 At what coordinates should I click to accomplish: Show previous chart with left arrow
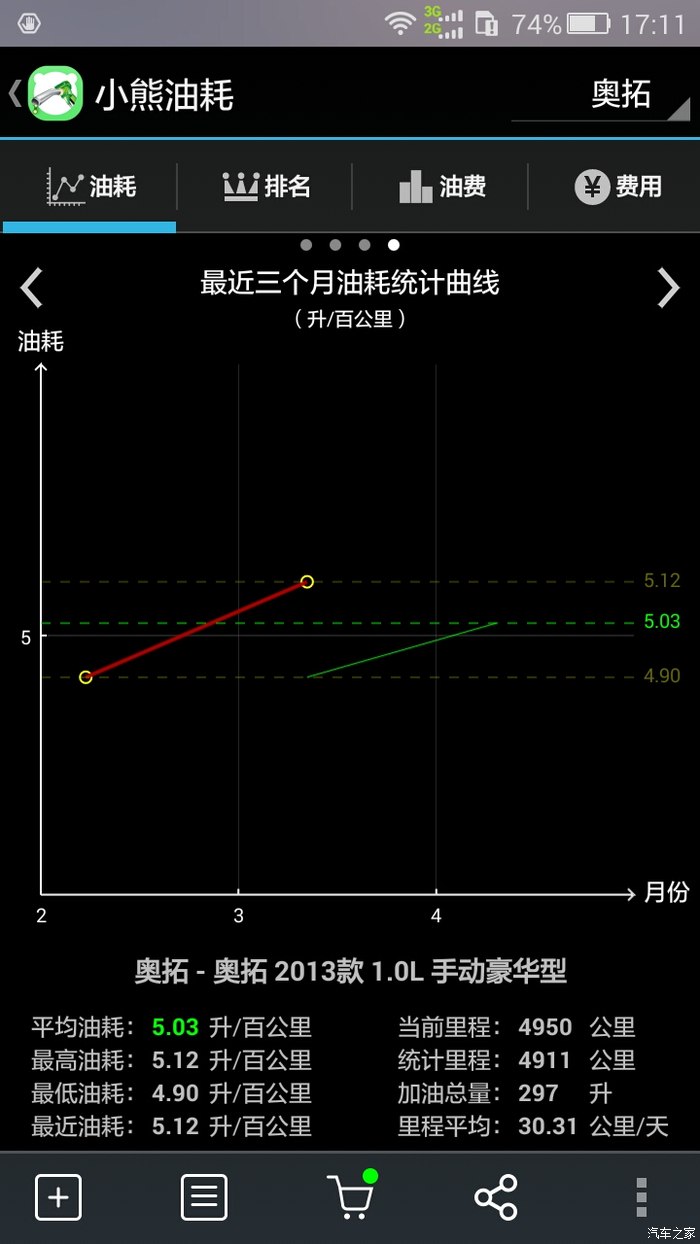(32, 288)
